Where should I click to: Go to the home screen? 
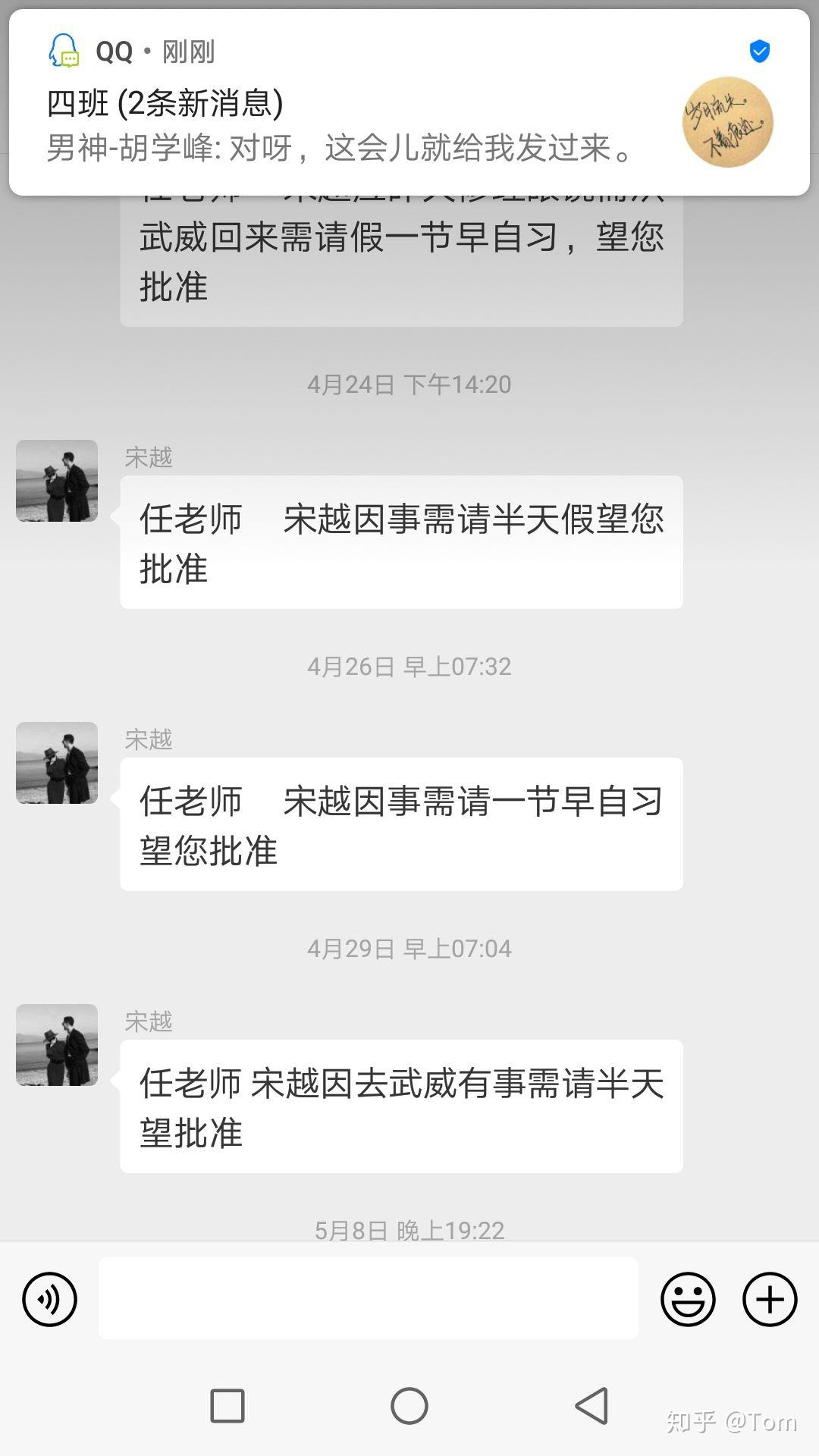[409, 1406]
